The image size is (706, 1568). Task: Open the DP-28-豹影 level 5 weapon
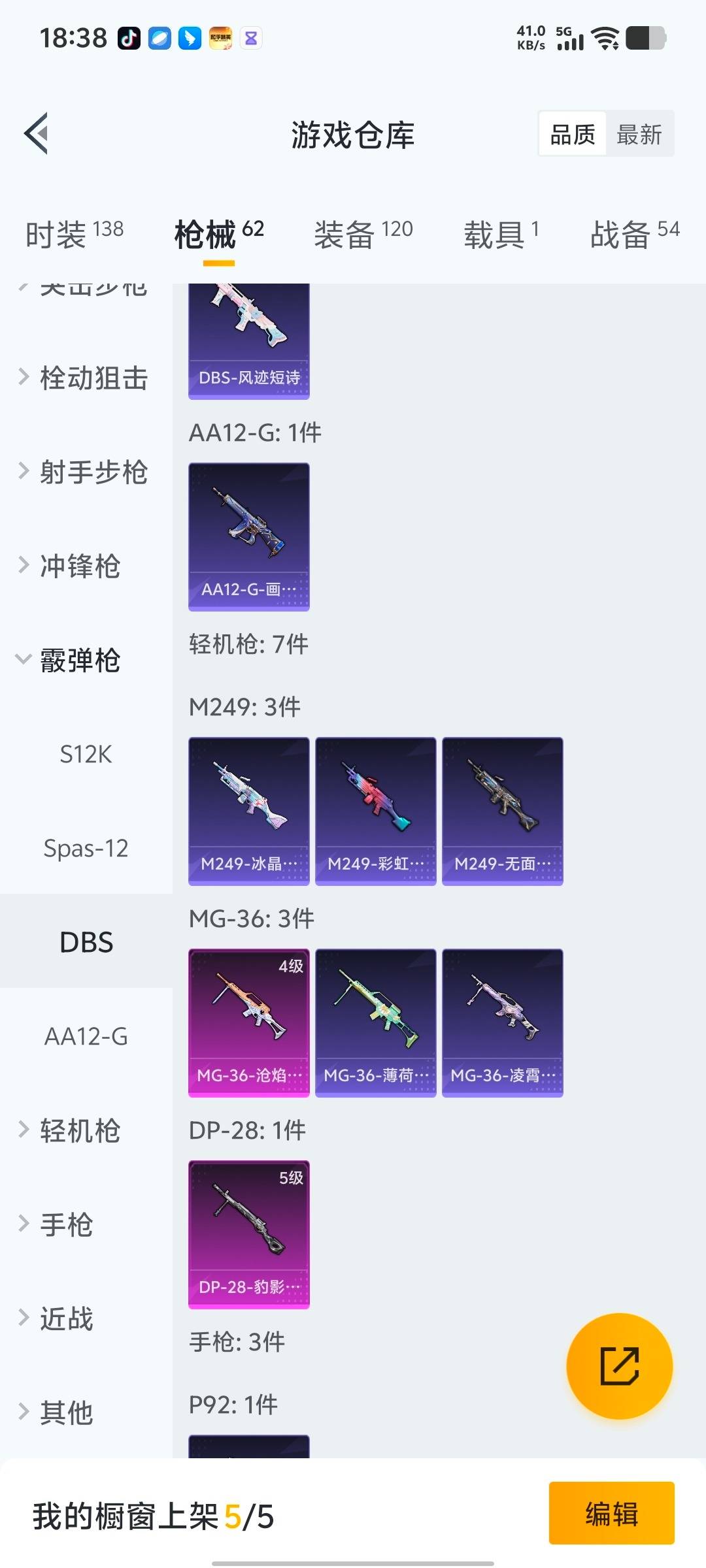(x=248, y=1233)
